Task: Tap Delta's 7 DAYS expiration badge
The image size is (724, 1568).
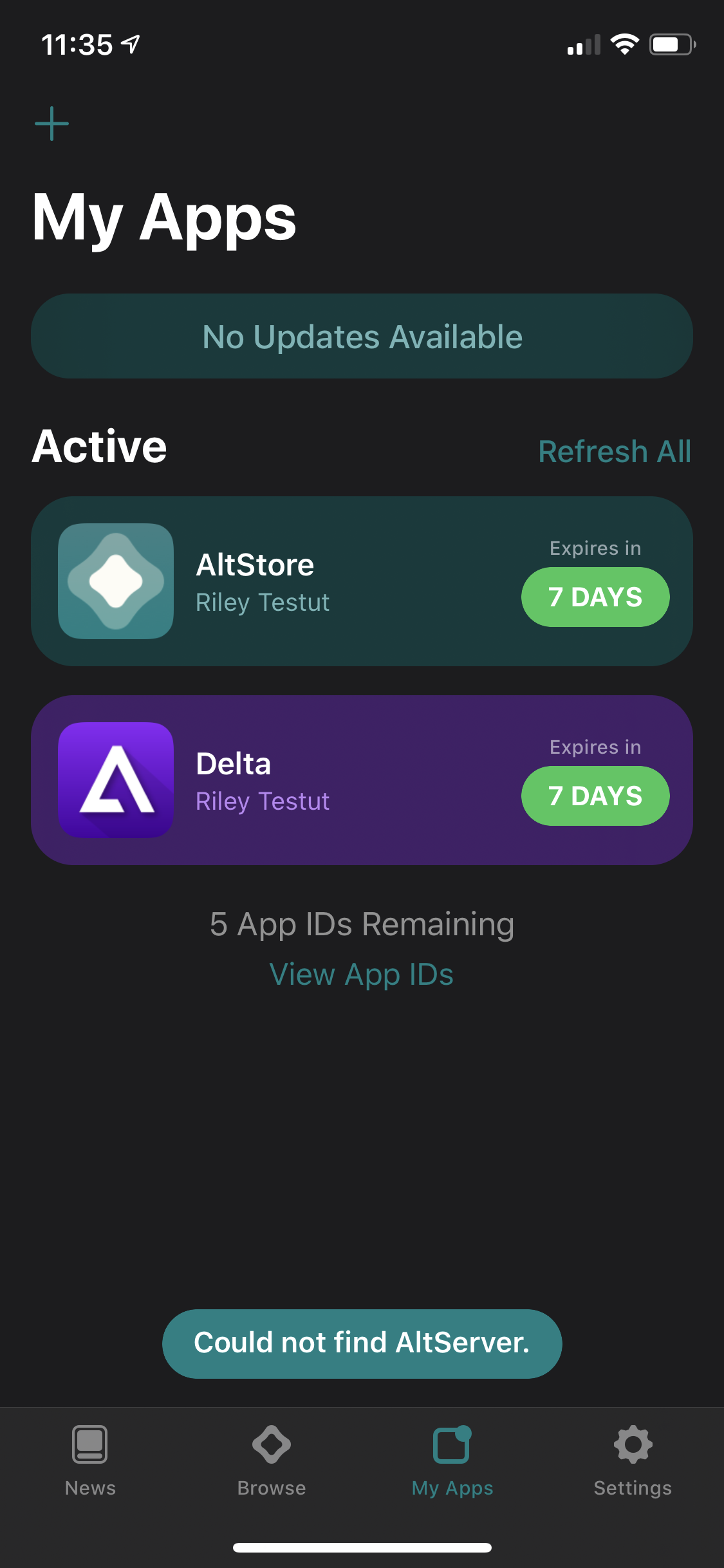Action: tap(595, 796)
